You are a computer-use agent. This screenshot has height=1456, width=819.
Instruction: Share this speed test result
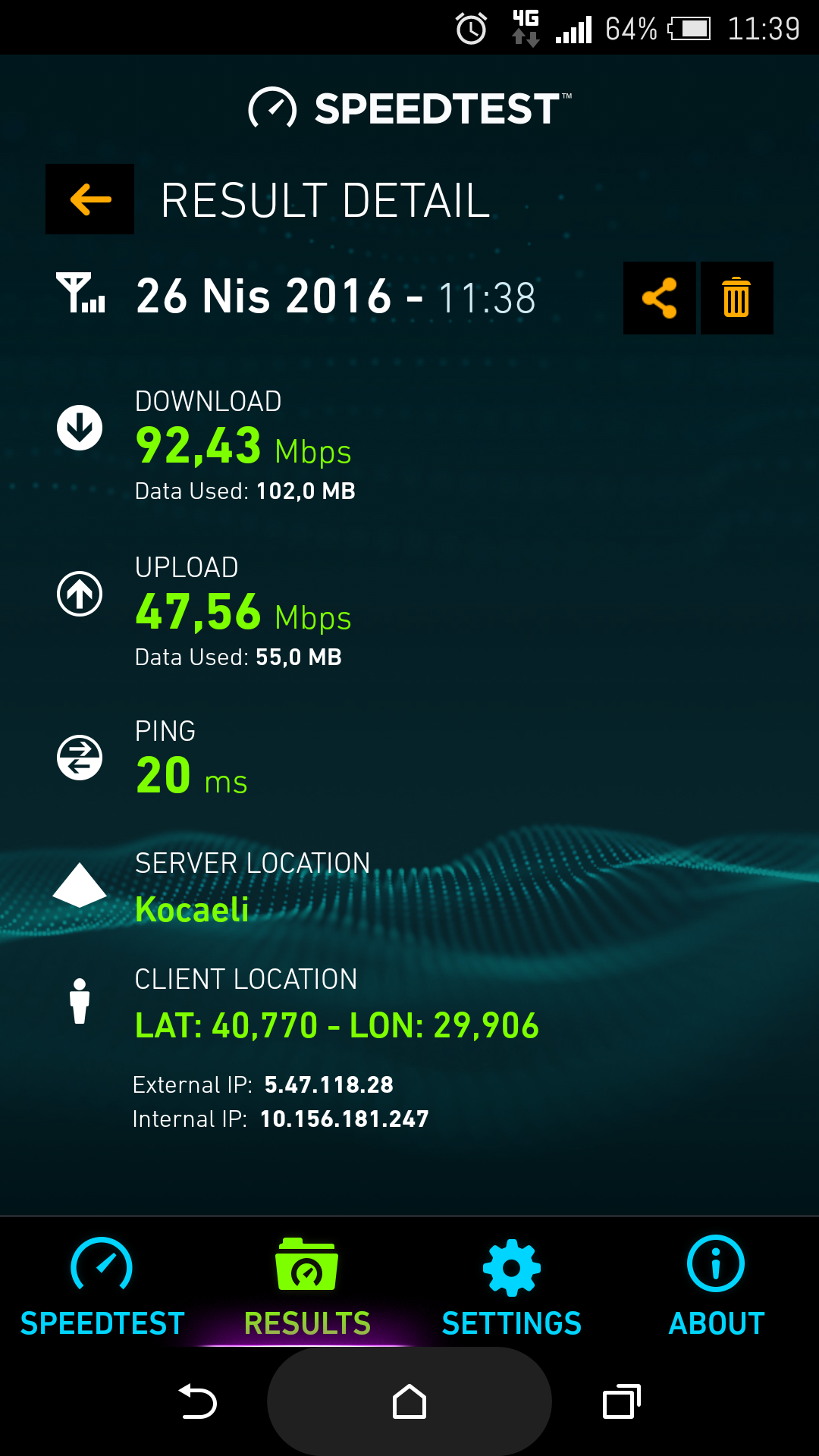pyautogui.click(x=659, y=298)
